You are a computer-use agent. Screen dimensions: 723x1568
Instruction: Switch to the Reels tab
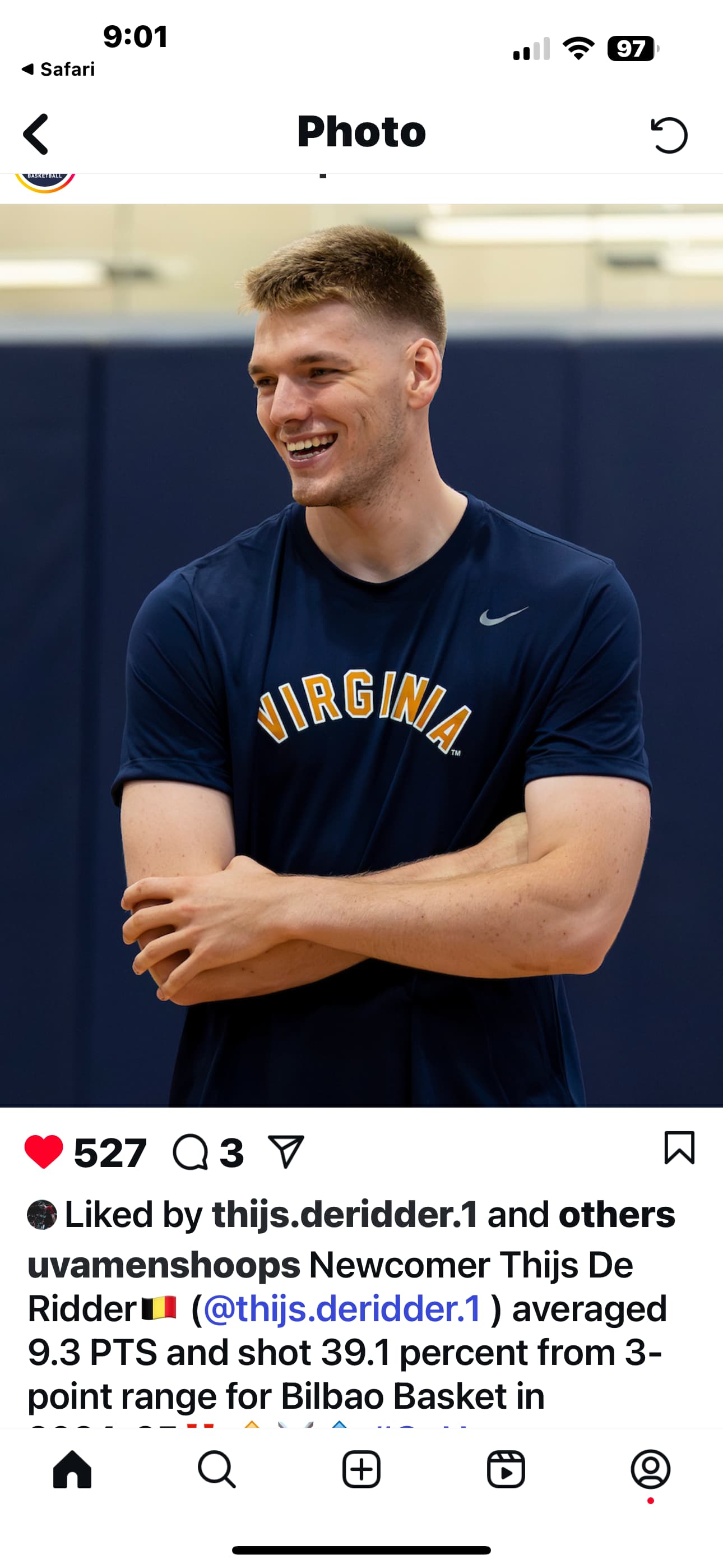(506, 1469)
